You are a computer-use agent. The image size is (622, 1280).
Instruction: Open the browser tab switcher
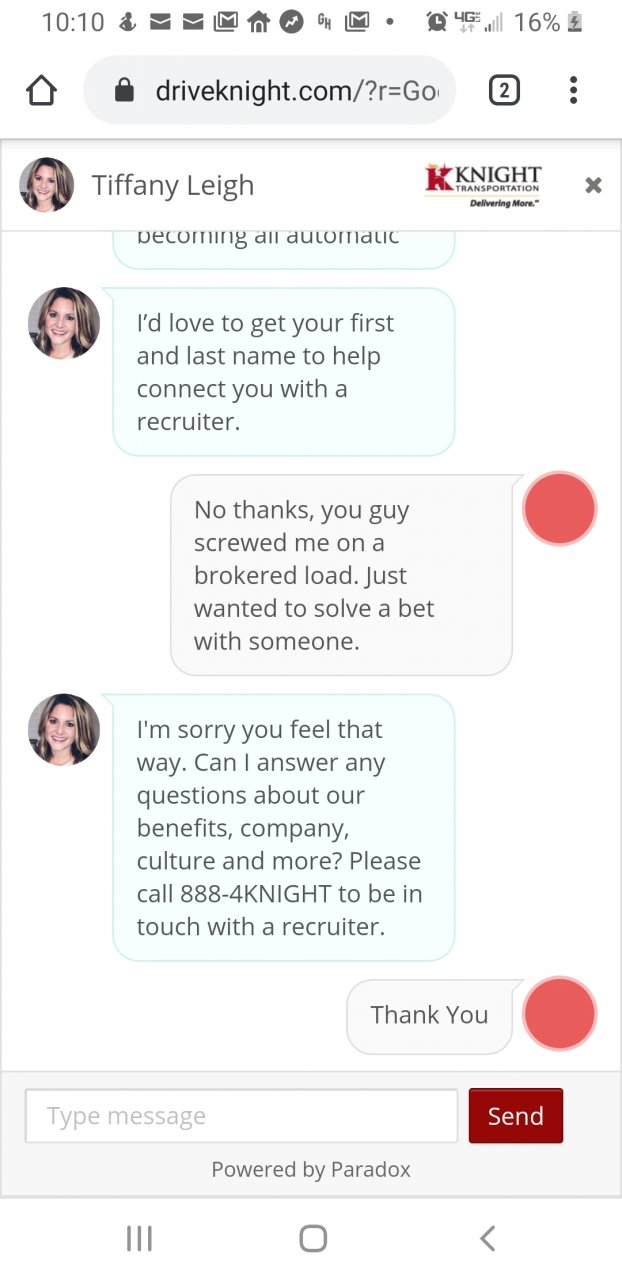504,91
